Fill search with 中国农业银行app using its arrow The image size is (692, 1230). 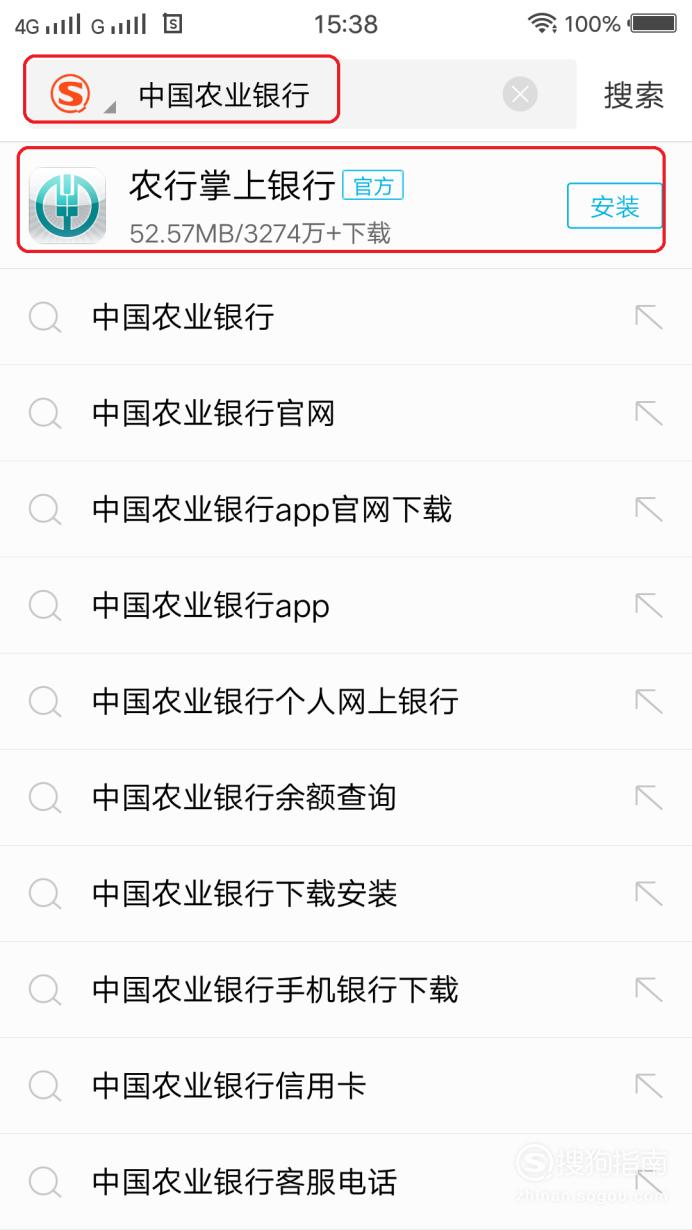649,605
